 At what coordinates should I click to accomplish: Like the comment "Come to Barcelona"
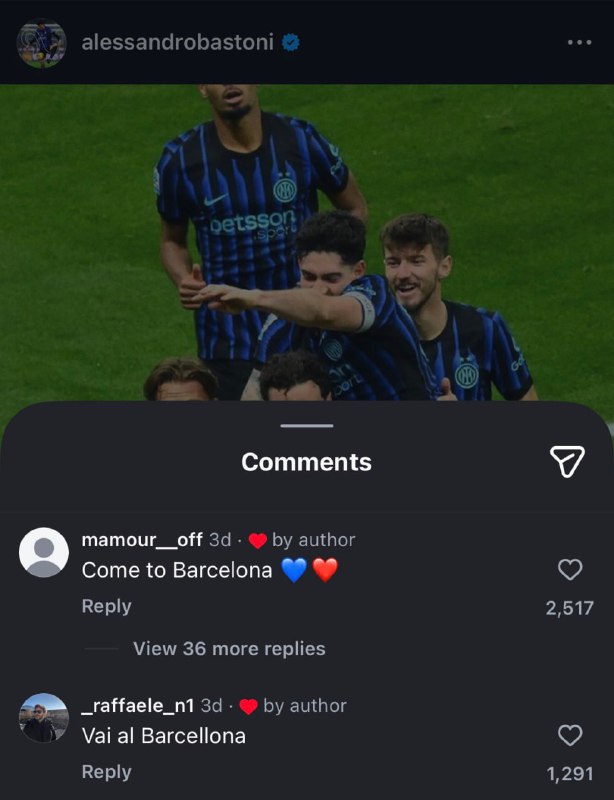click(x=569, y=570)
